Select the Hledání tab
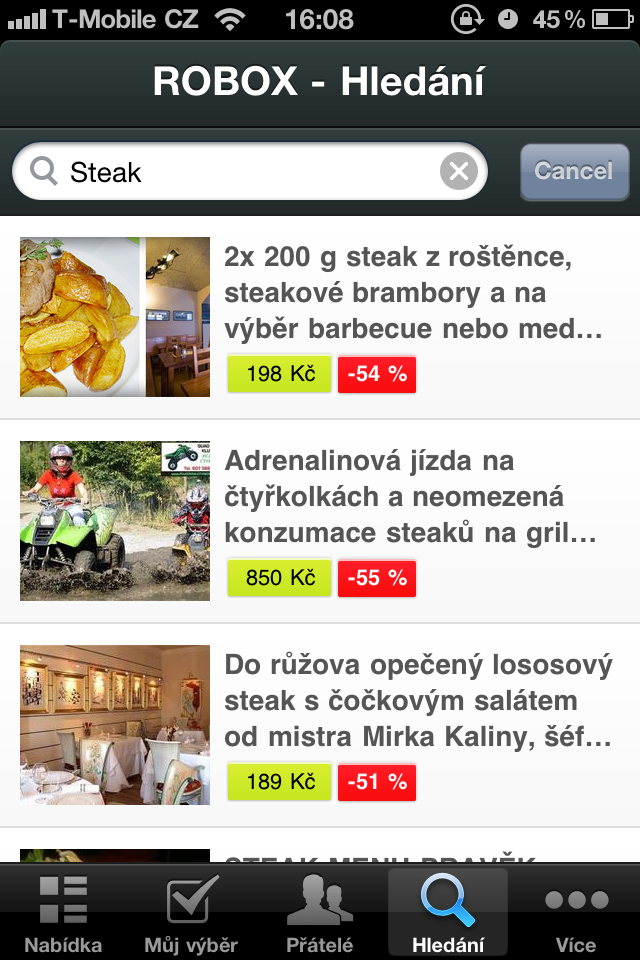 pos(447,912)
